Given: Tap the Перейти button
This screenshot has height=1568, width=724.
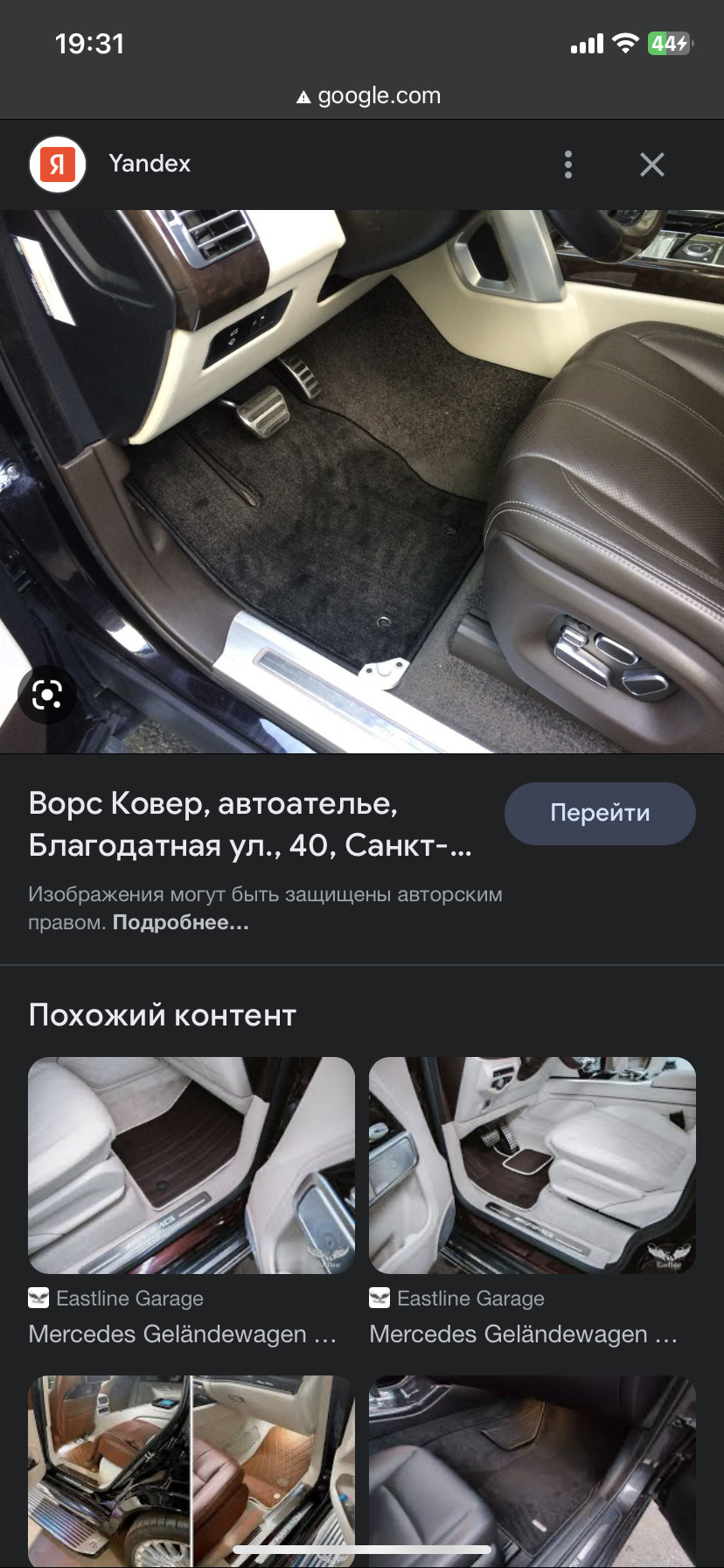Looking at the screenshot, I should [600, 813].
